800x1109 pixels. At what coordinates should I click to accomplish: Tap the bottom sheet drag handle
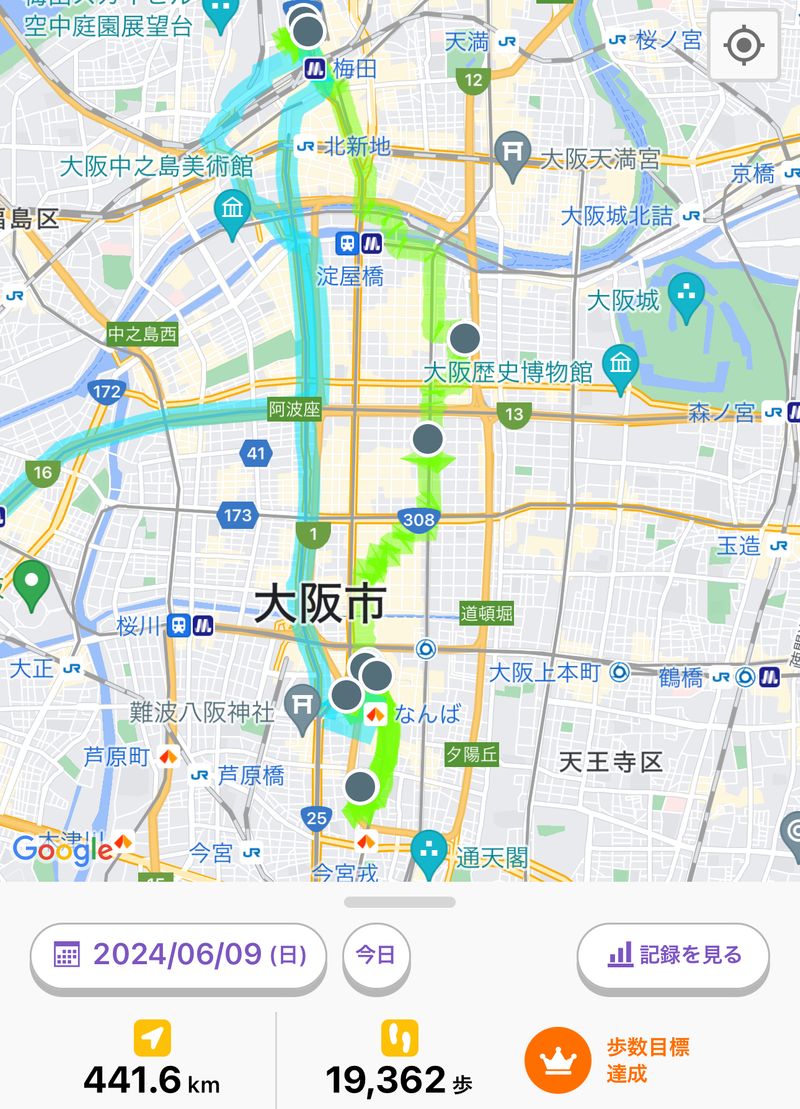tap(400, 902)
